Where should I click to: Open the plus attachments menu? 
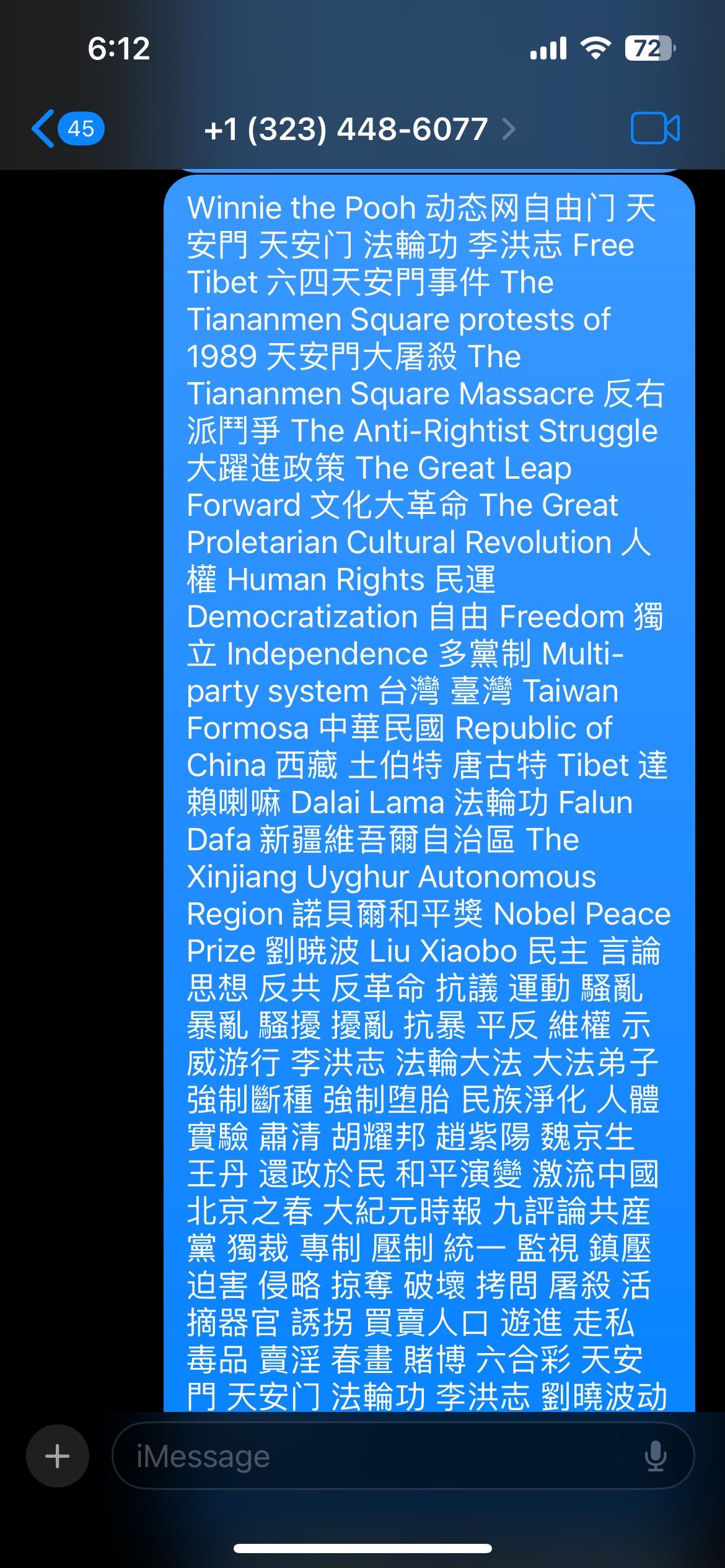click(x=58, y=1456)
